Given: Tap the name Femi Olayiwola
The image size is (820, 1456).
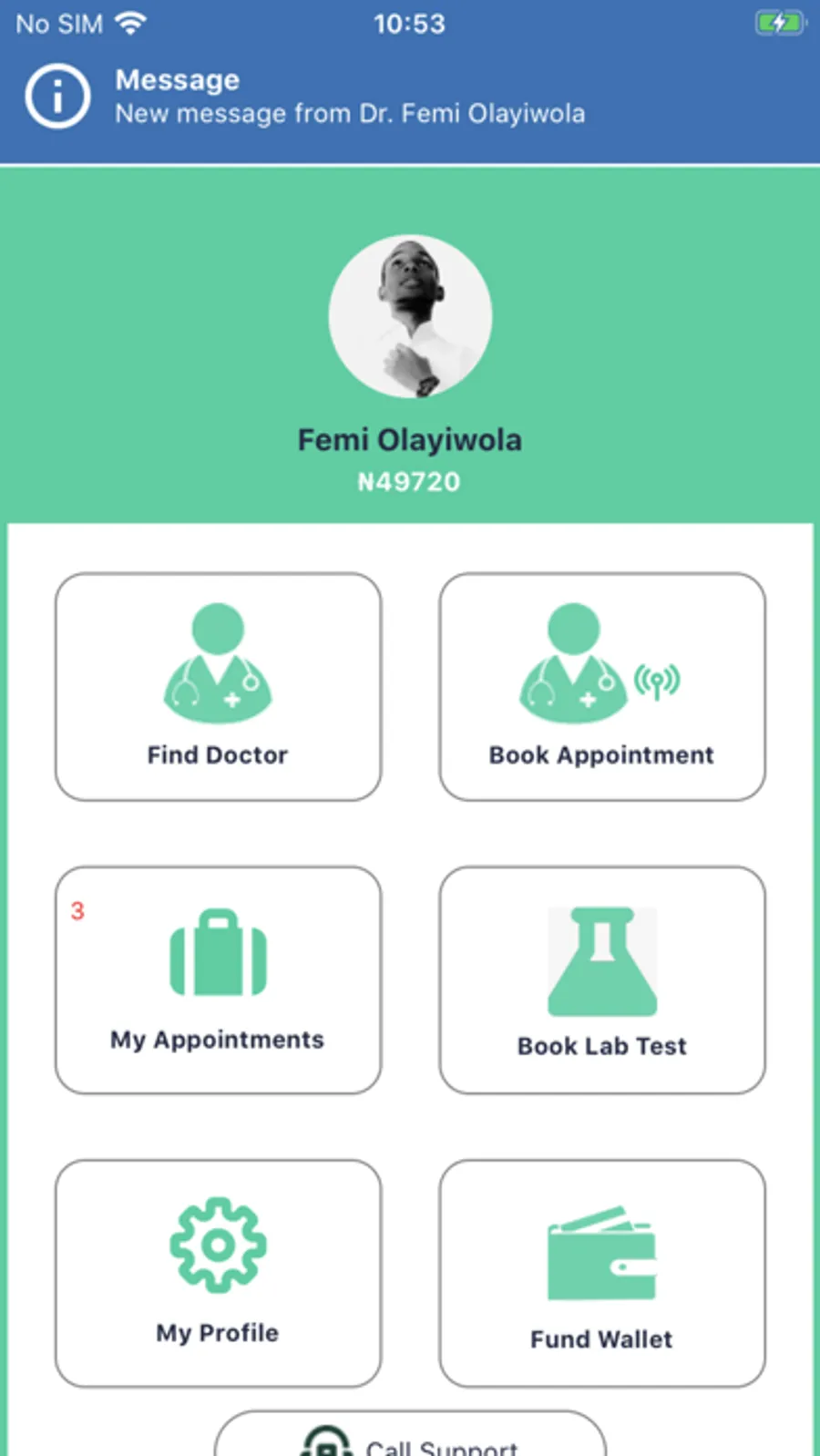Looking at the screenshot, I should (x=410, y=439).
